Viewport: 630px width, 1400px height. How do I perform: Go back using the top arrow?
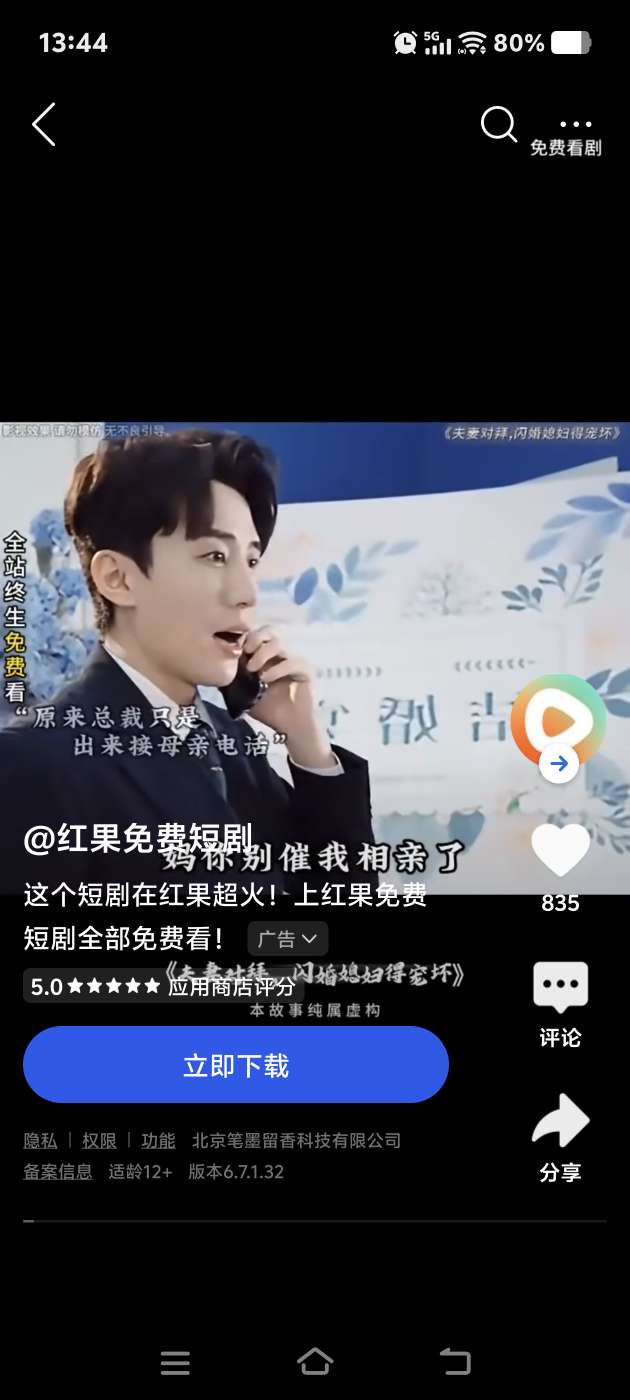point(44,125)
